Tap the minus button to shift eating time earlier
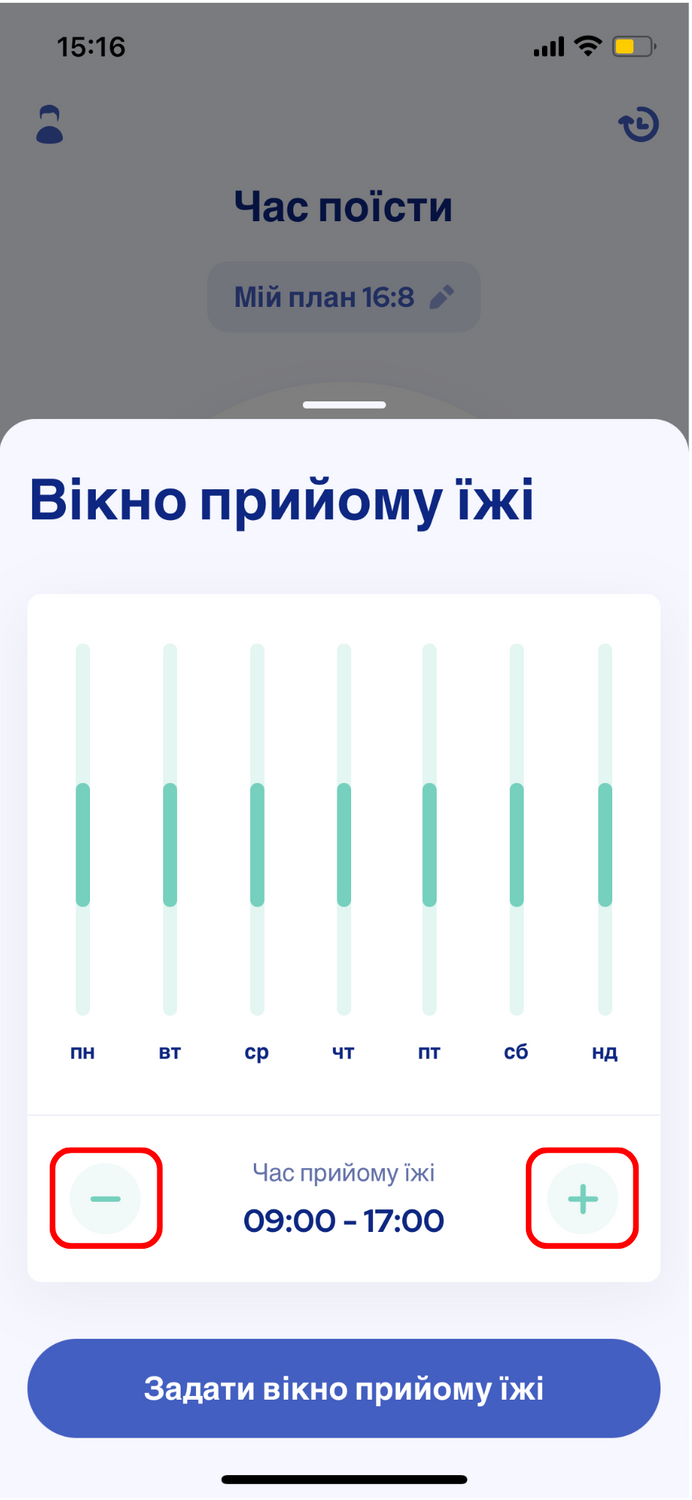The image size is (692, 1500). (105, 1198)
